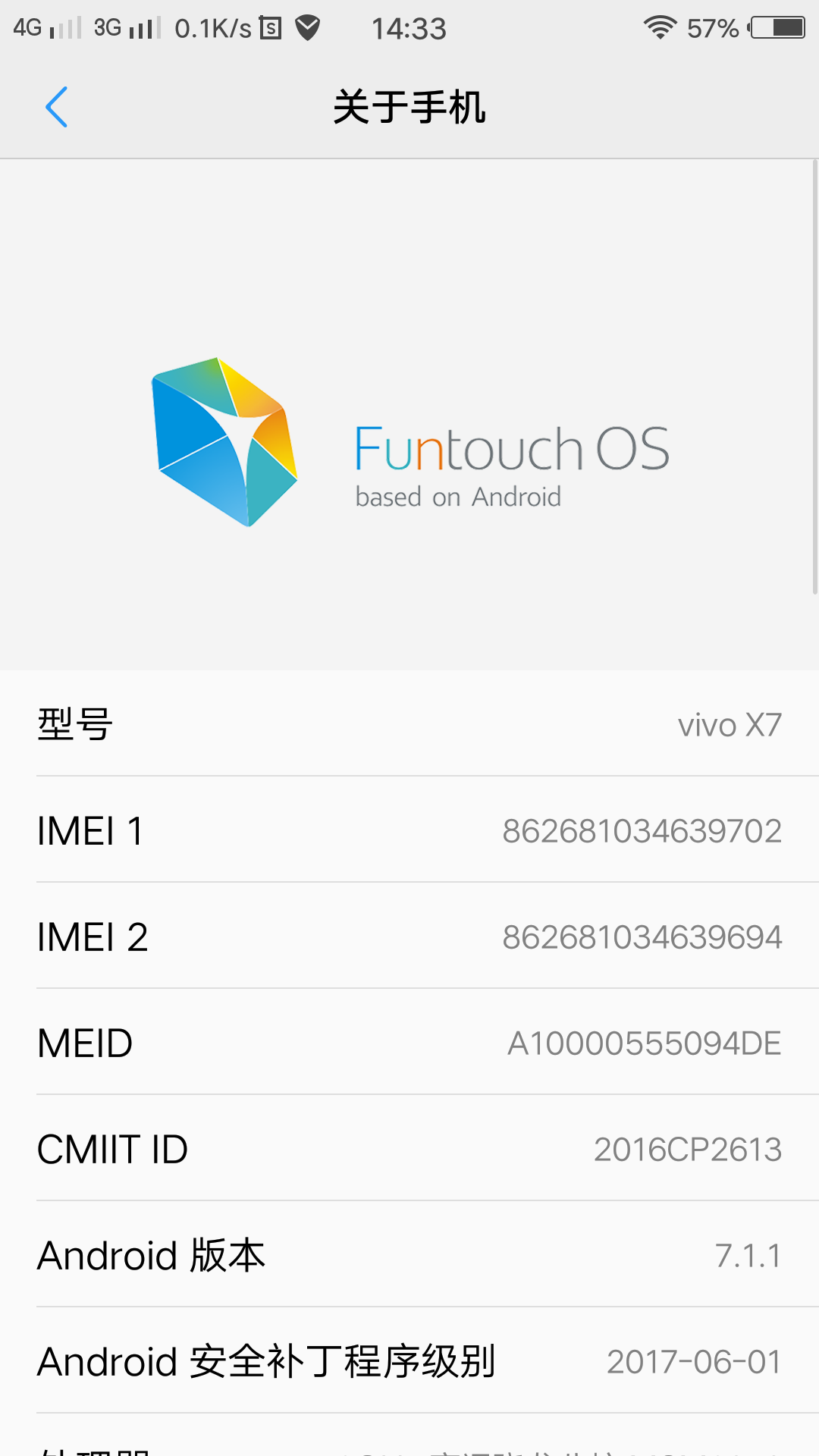Tap the Android 版本 row
This screenshot has width=819, height=1456.
(x=409, y=1255)
